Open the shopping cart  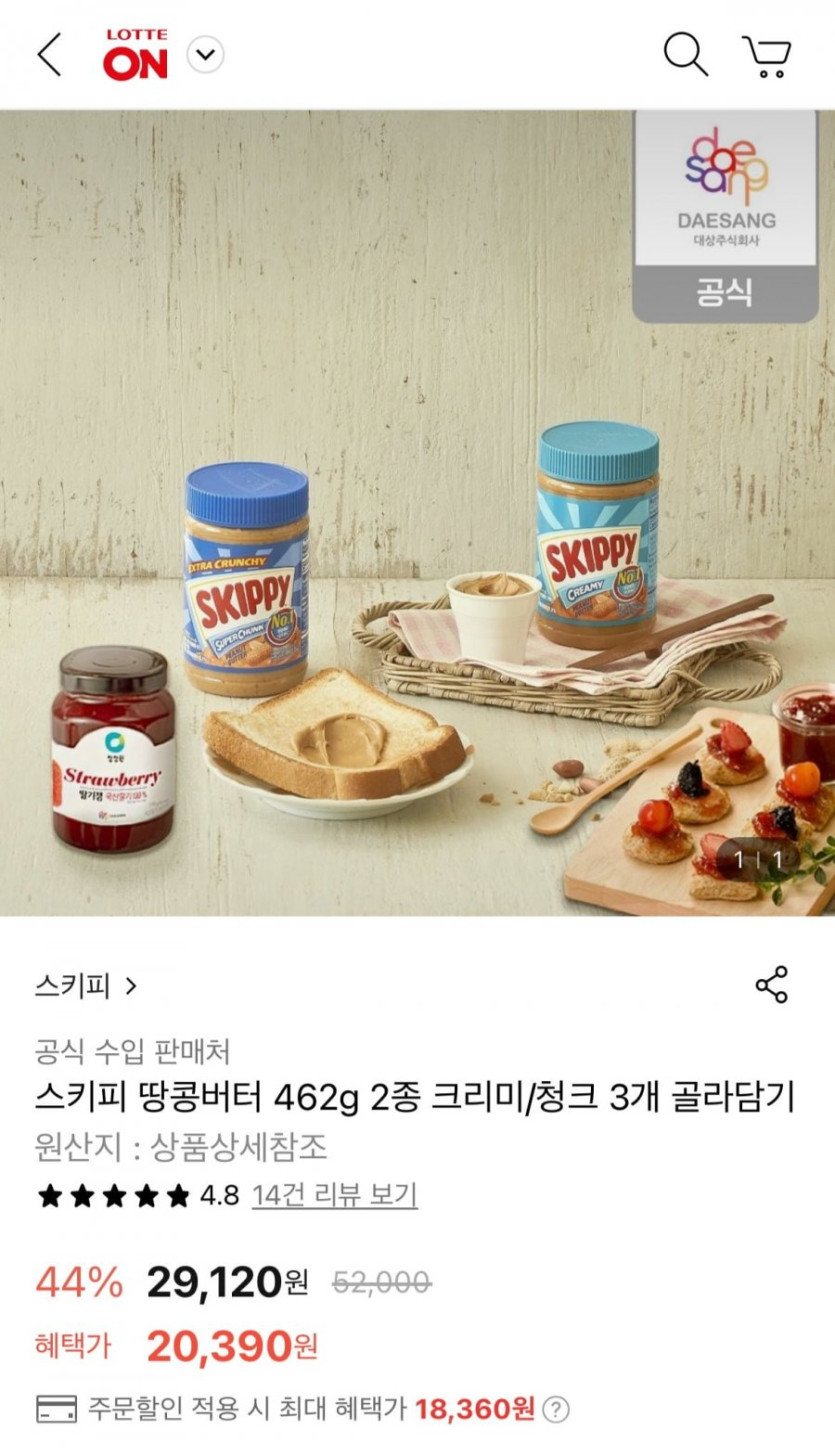coord(766,56)
